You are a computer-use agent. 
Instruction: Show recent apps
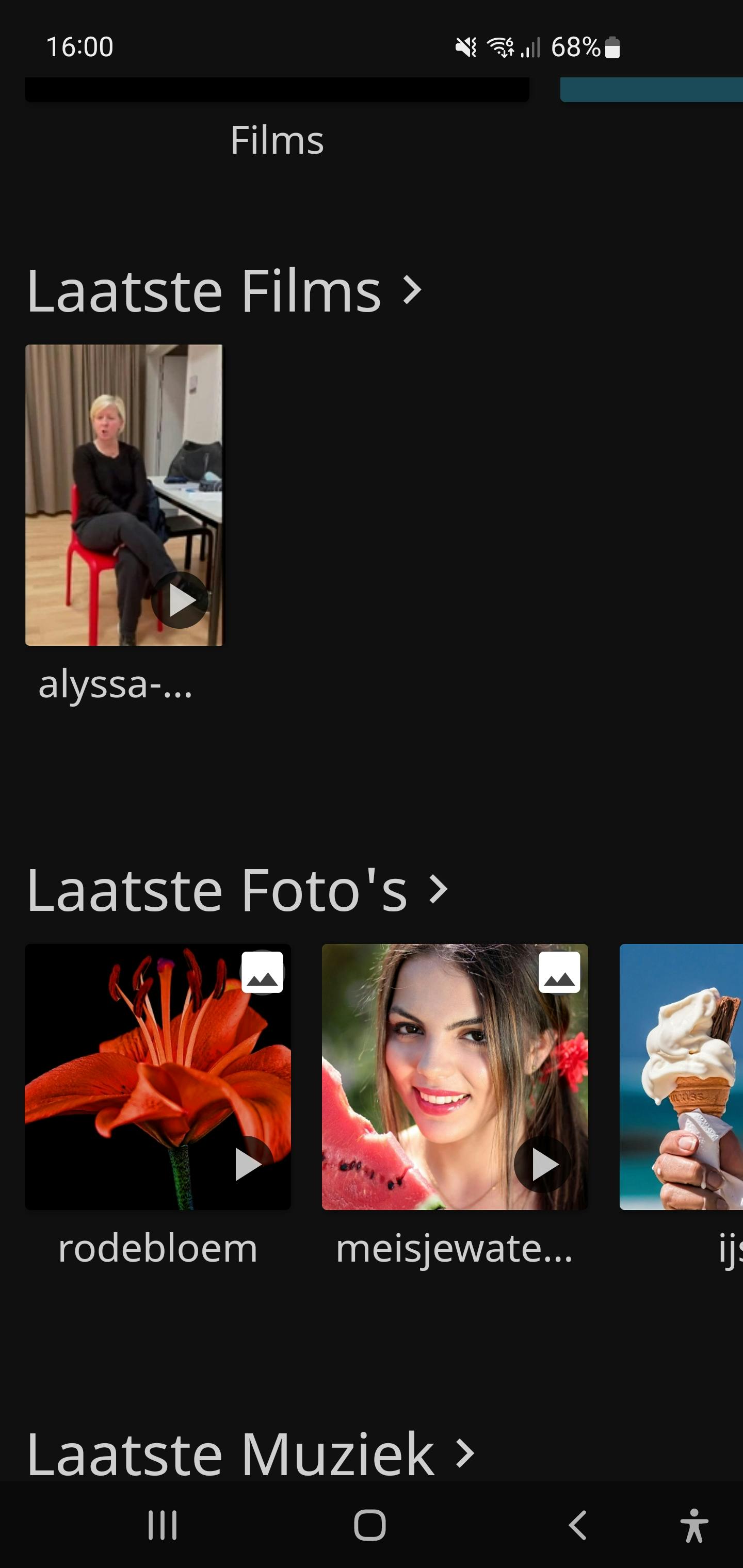click(163, 1525)
